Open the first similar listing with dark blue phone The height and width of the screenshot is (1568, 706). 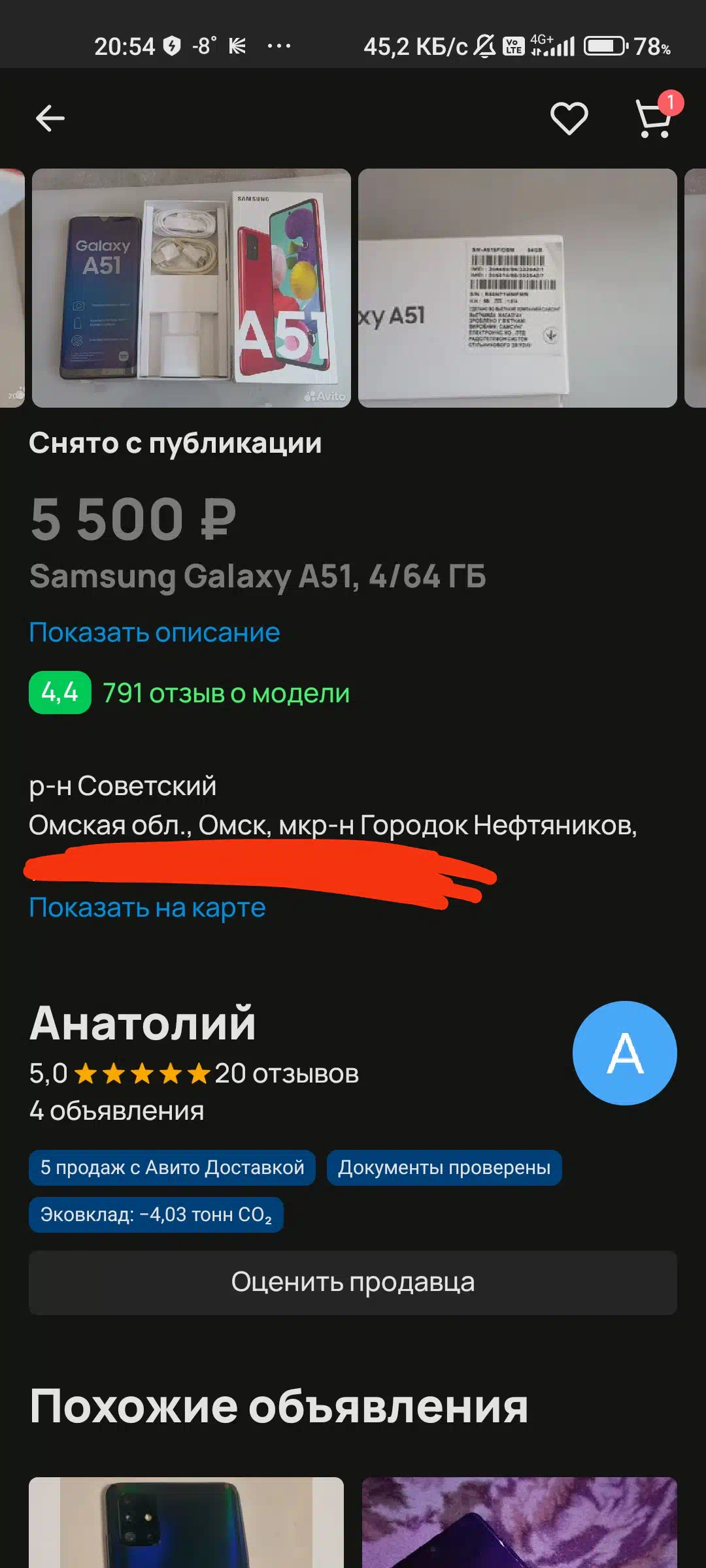click(186, 1522)
